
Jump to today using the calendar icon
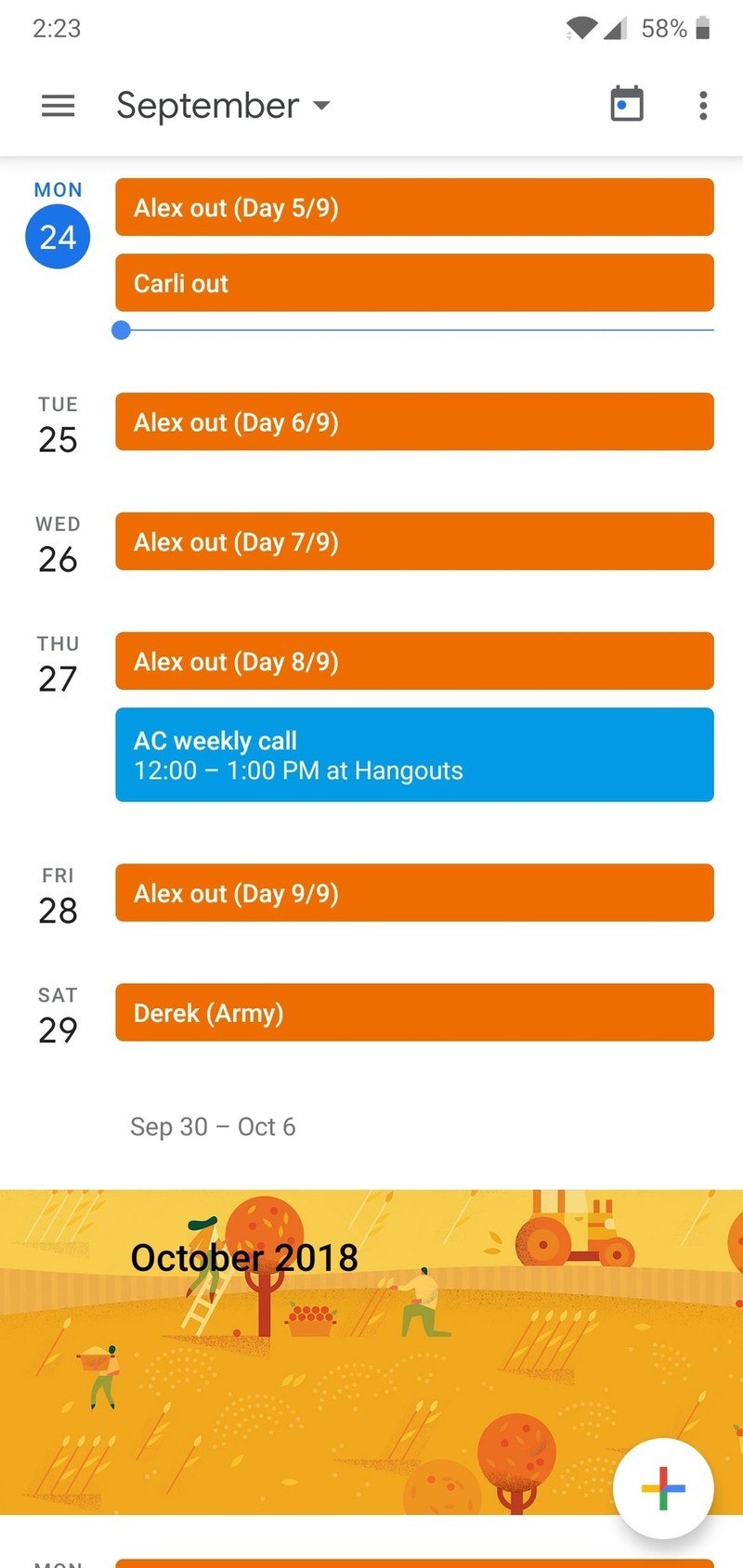tap(625, 104)
